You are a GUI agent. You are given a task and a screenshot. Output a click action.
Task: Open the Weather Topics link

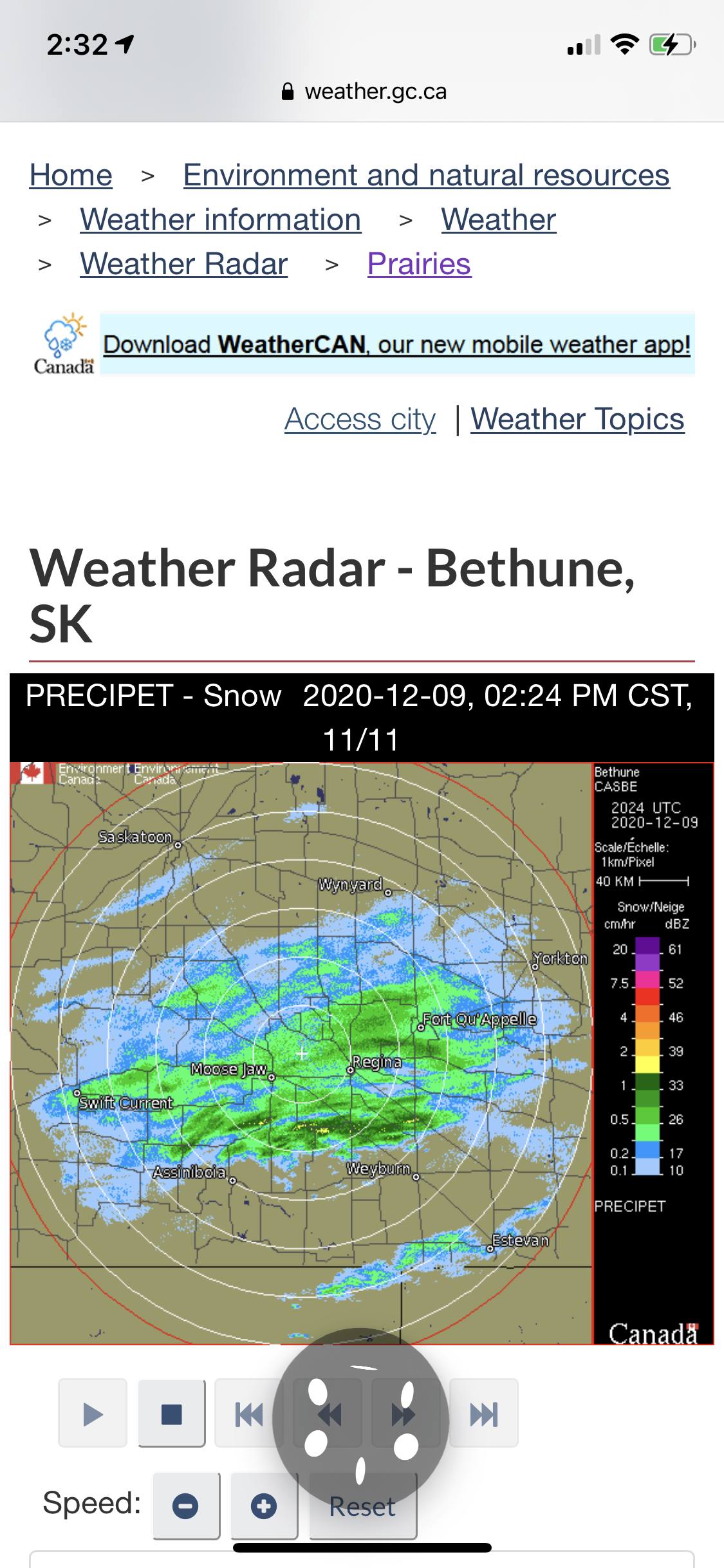pos(577,419)
